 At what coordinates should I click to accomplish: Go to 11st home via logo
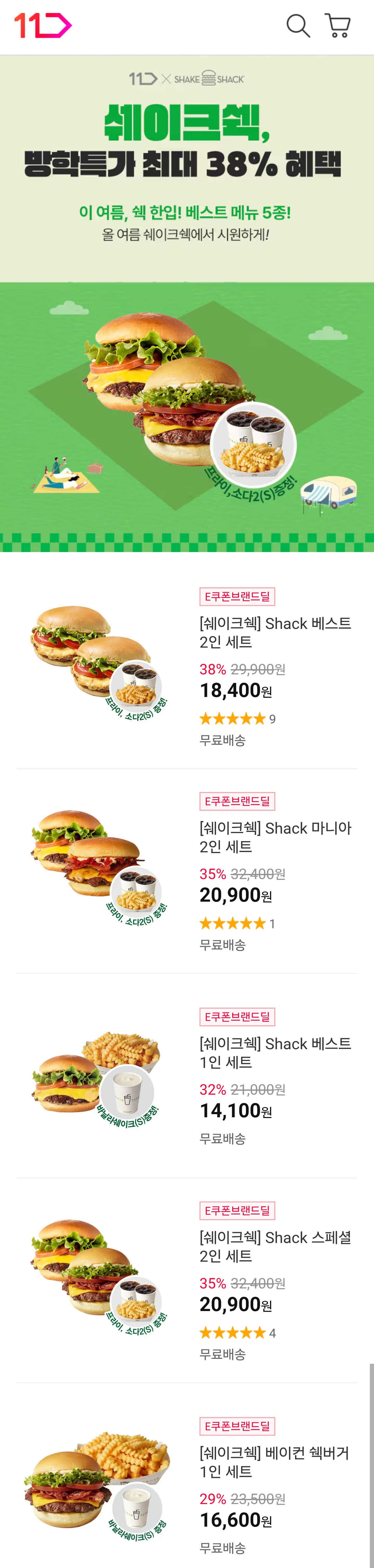click(x=43, y=25)
